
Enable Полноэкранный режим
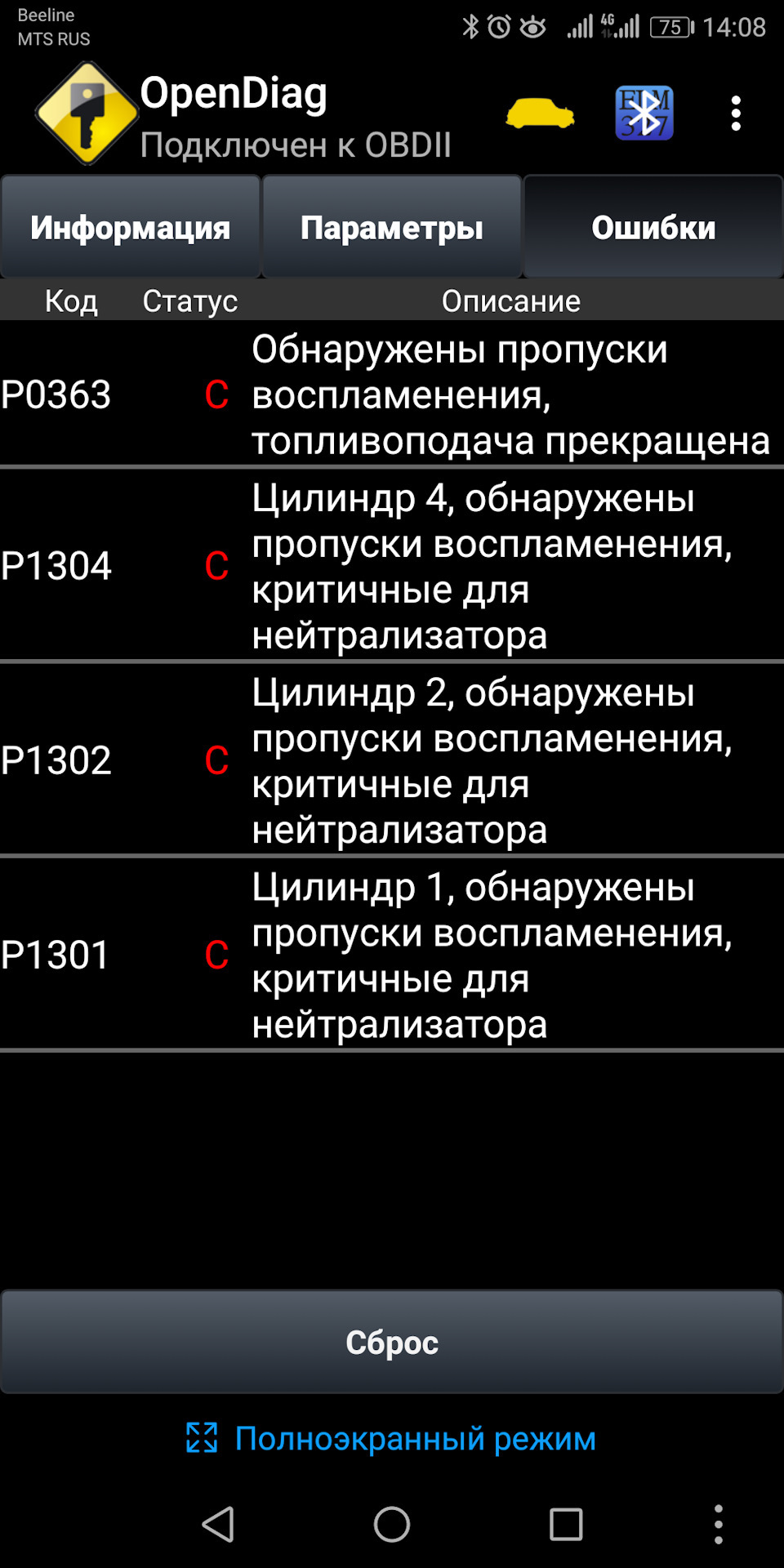(392, 1438)
